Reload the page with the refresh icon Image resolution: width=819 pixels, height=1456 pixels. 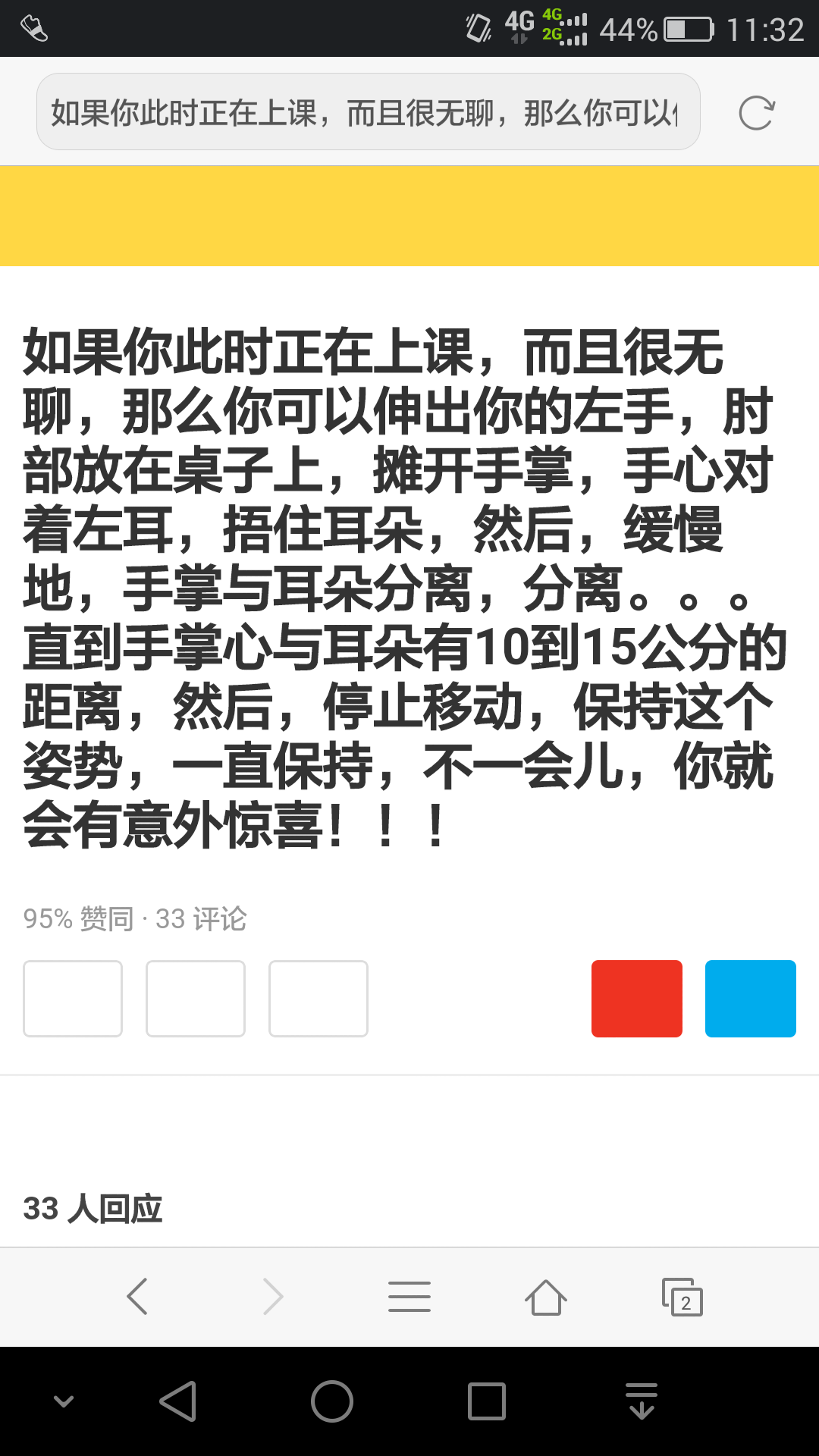756,113
